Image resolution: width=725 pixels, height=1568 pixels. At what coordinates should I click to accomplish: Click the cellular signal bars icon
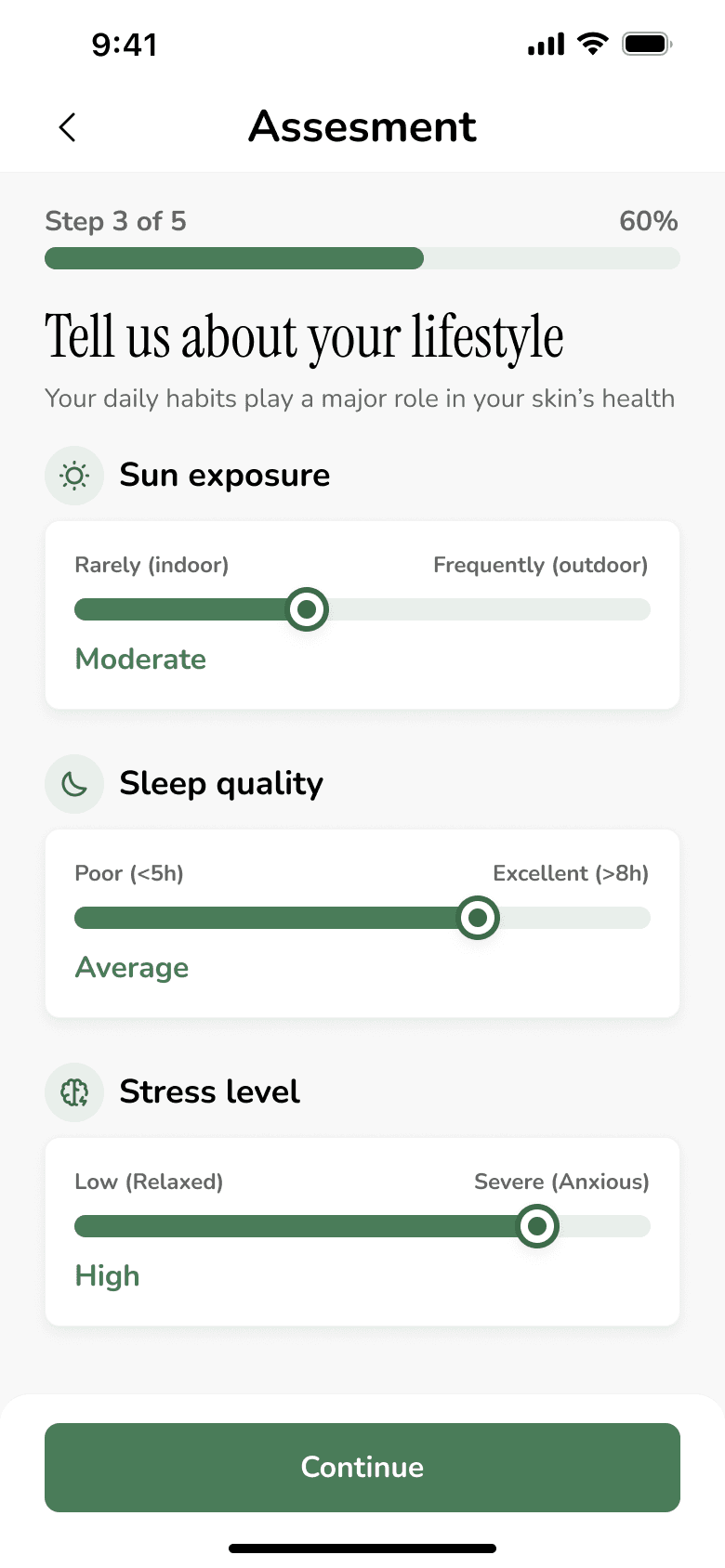[x=545, y=43]
